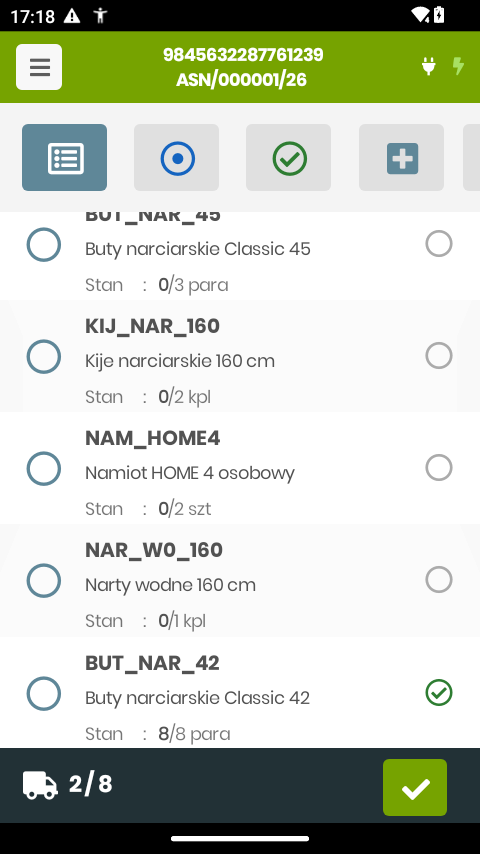Mark status circle for Namiot HOME 4 osobowy
The image size is (480, 854).
click(x=439, y=468)
